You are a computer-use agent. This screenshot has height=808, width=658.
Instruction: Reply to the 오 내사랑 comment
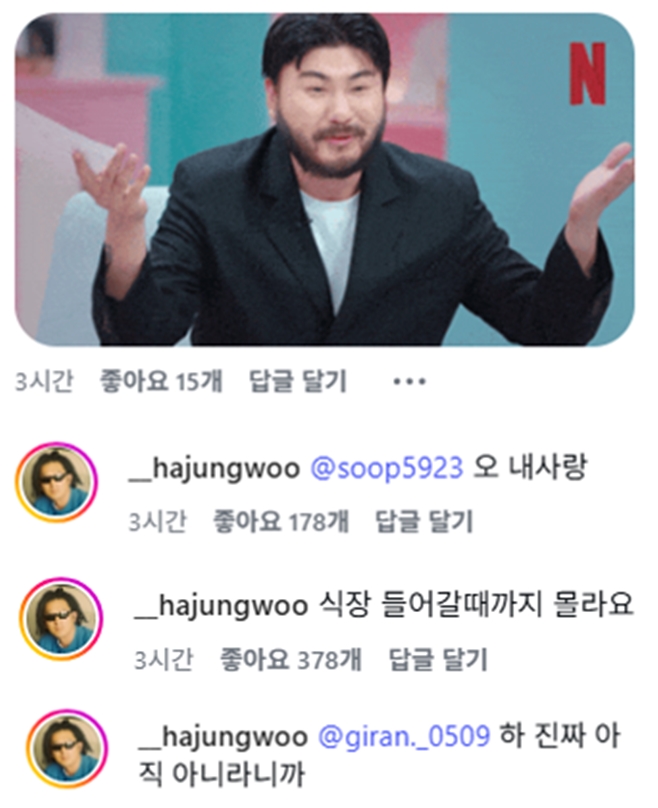pos(423,521)
